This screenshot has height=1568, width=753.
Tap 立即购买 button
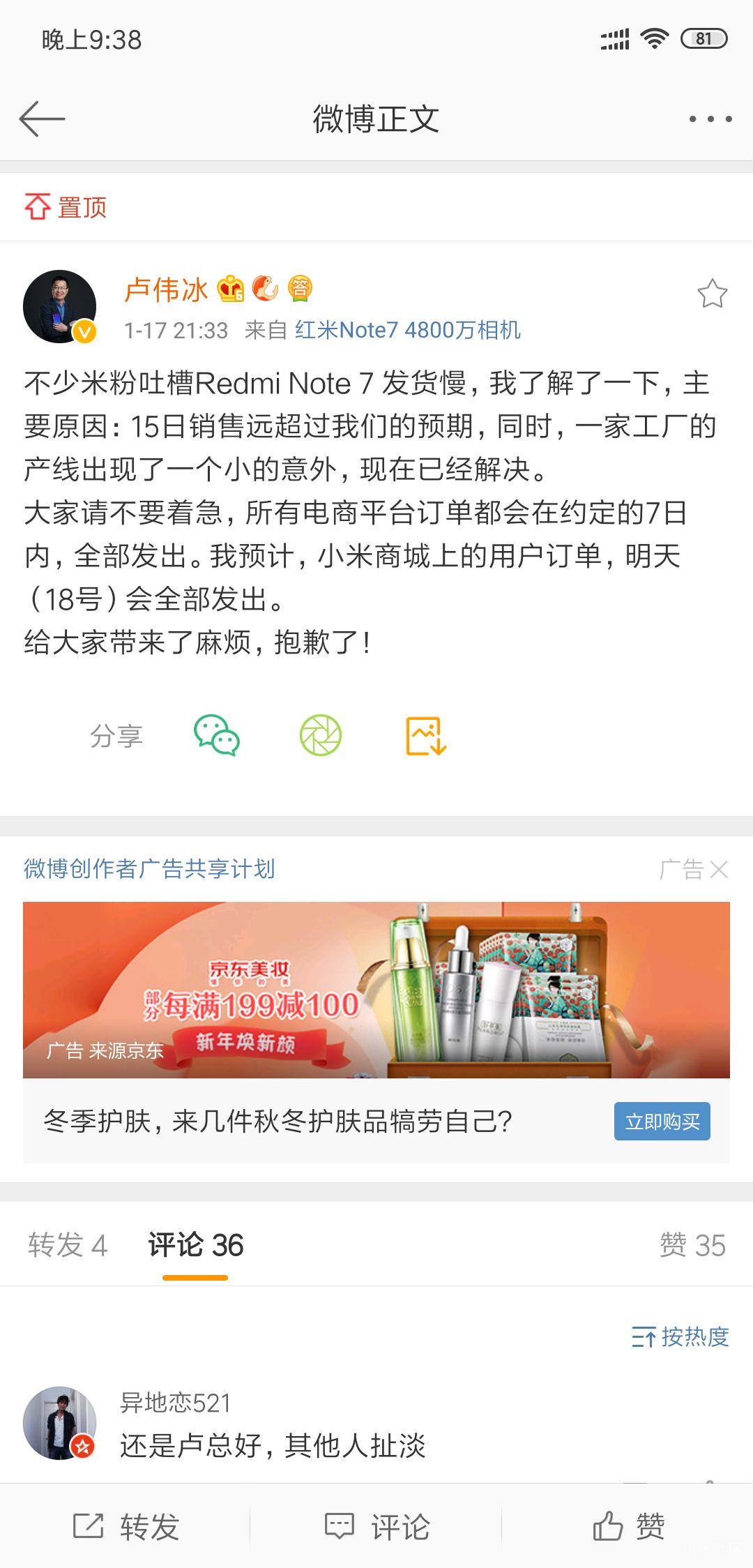662,1121
